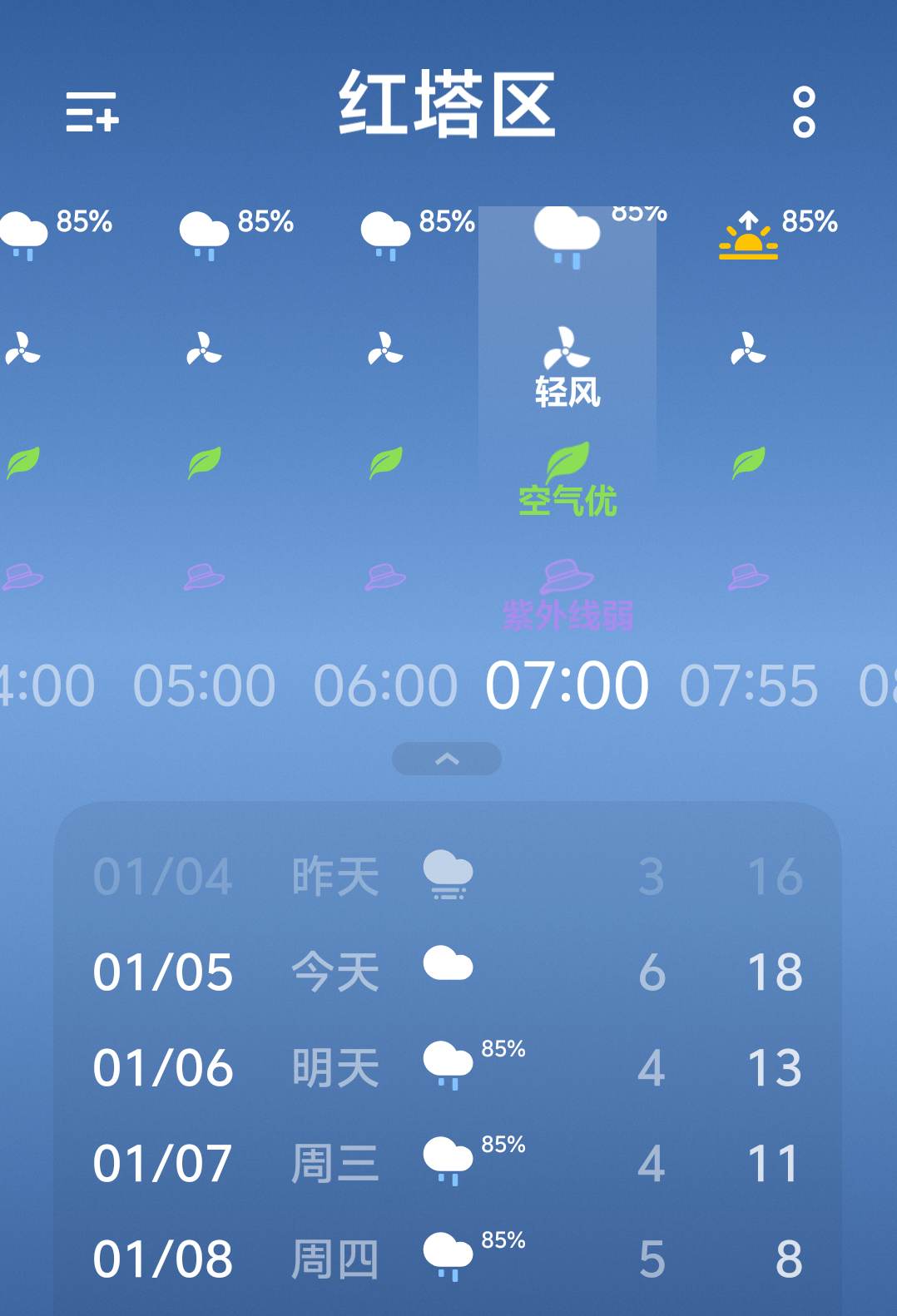Open the more options menu
This screenshot has height=1316, width=897.
804,111
